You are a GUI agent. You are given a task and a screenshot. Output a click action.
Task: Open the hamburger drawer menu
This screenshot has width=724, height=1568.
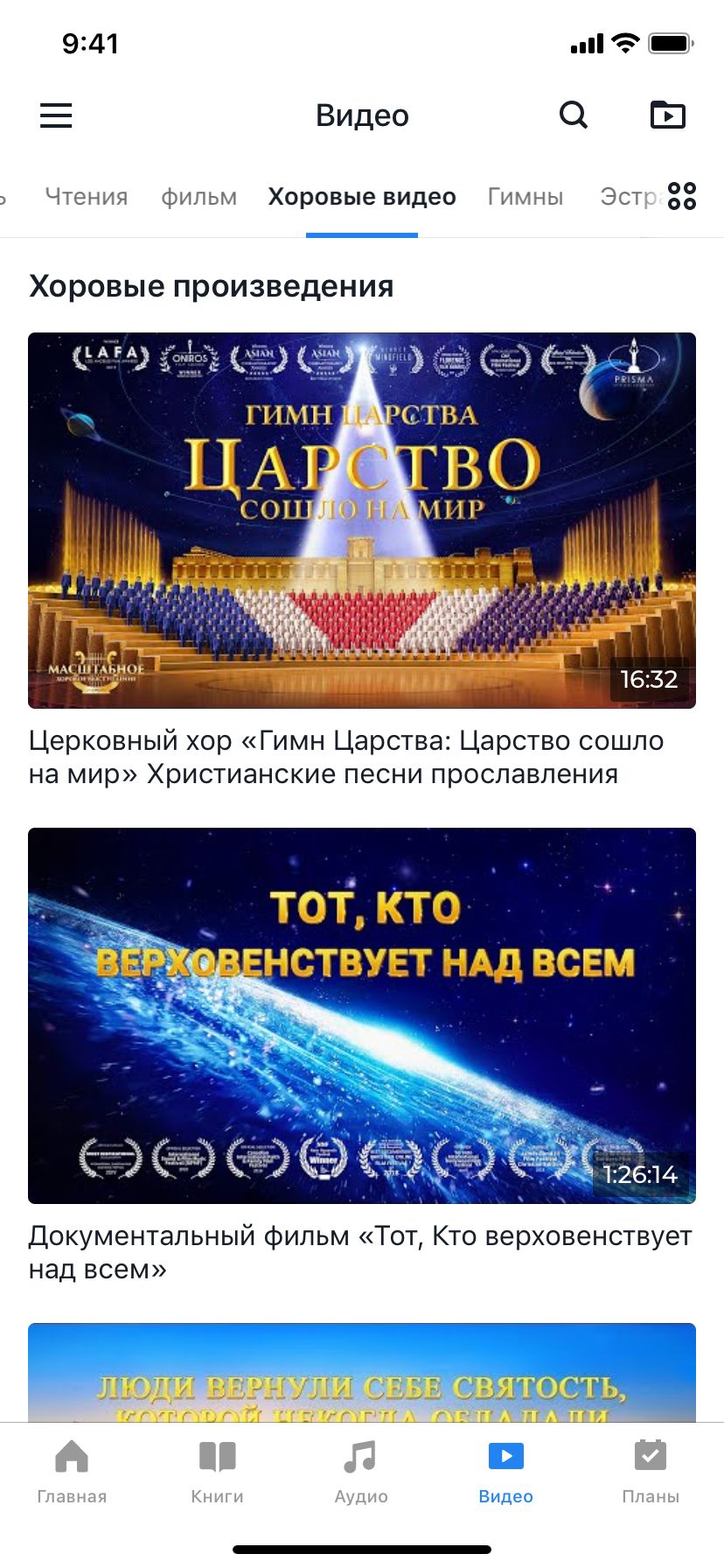pyautogui.click(x=56, y=115)
